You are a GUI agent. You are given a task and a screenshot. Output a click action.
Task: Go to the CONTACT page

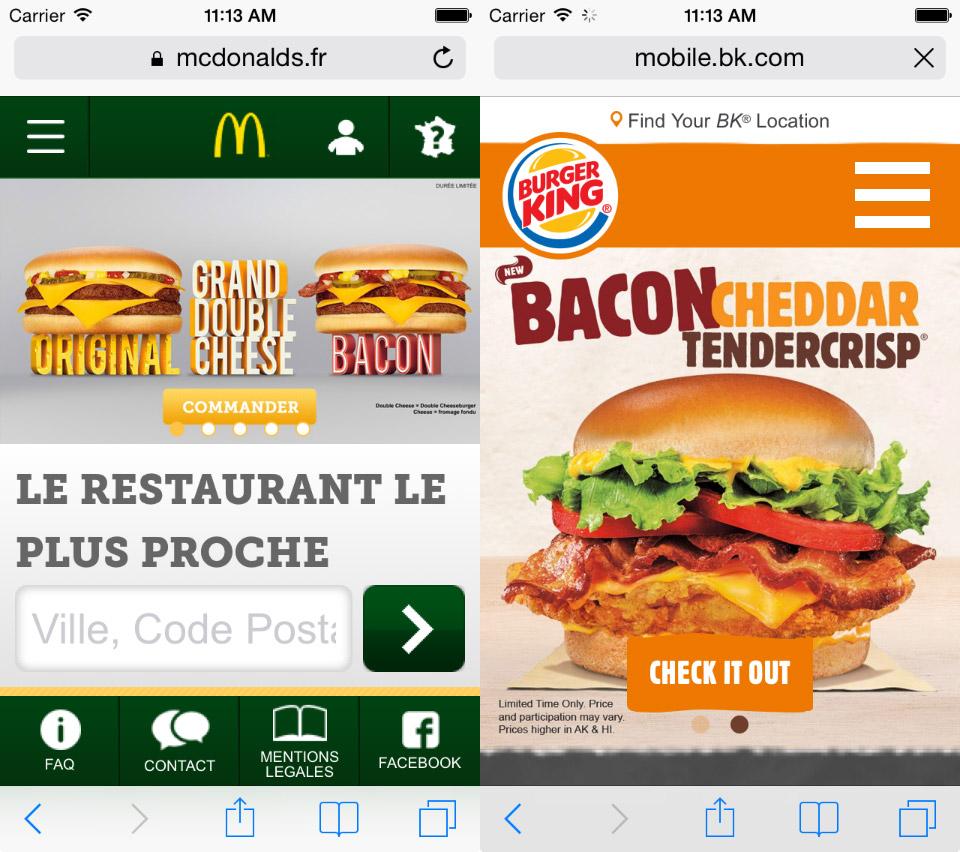tap(179, 741)
